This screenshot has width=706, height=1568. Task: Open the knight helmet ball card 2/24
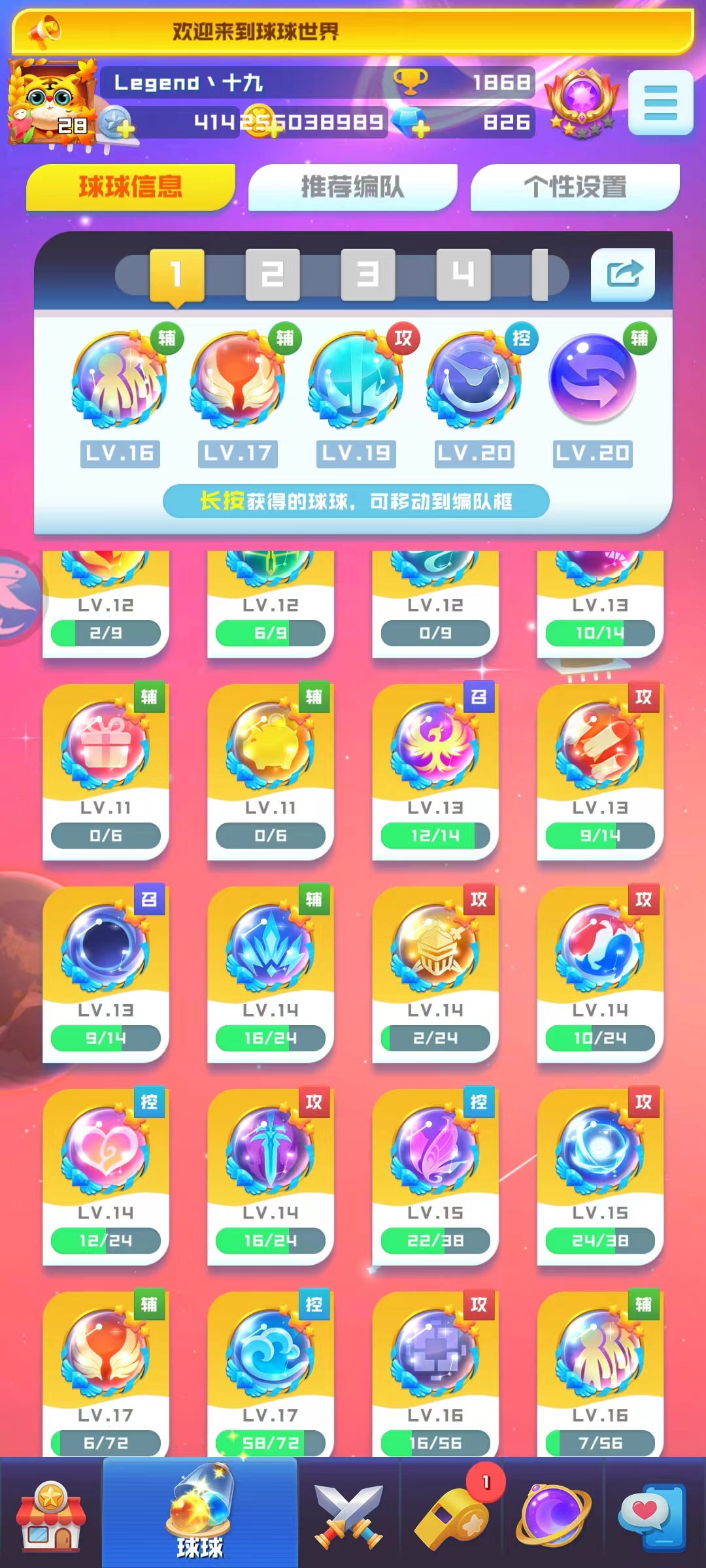pos(435,973)
